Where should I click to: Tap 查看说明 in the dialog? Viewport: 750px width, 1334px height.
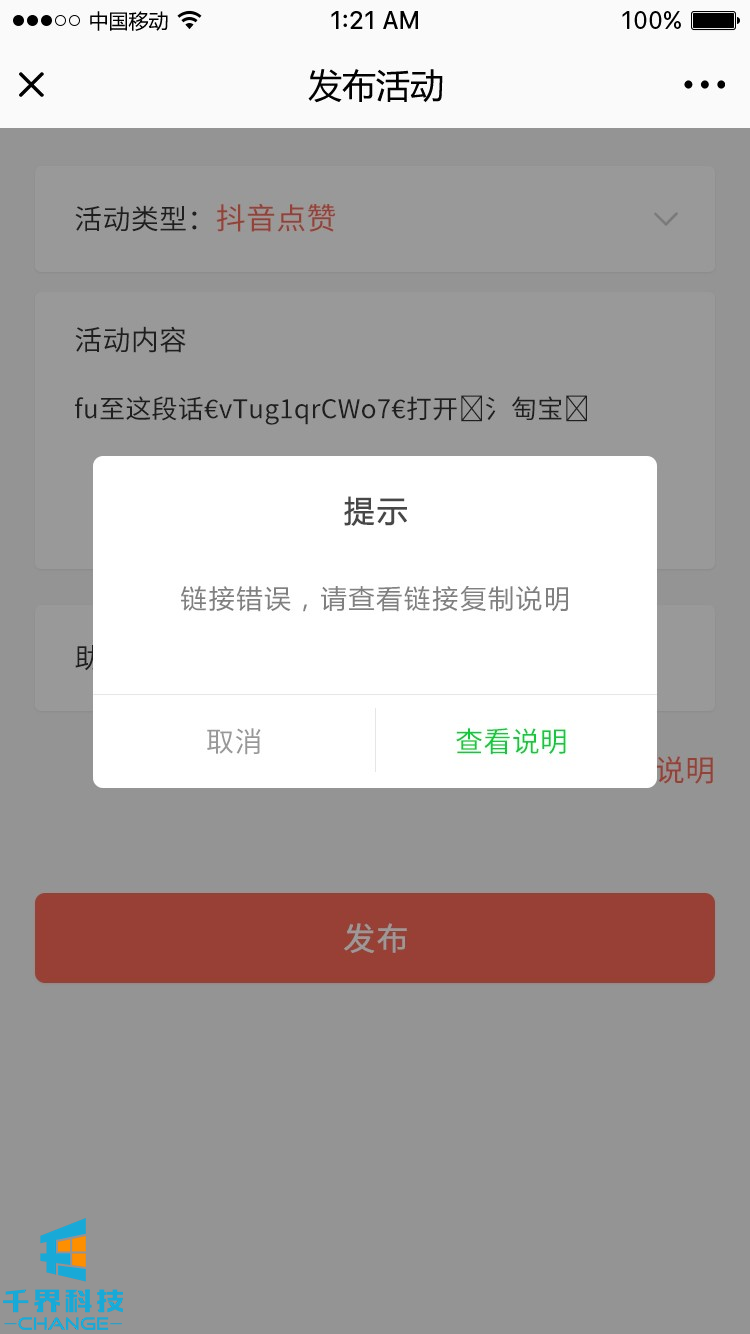pos(512,741)
